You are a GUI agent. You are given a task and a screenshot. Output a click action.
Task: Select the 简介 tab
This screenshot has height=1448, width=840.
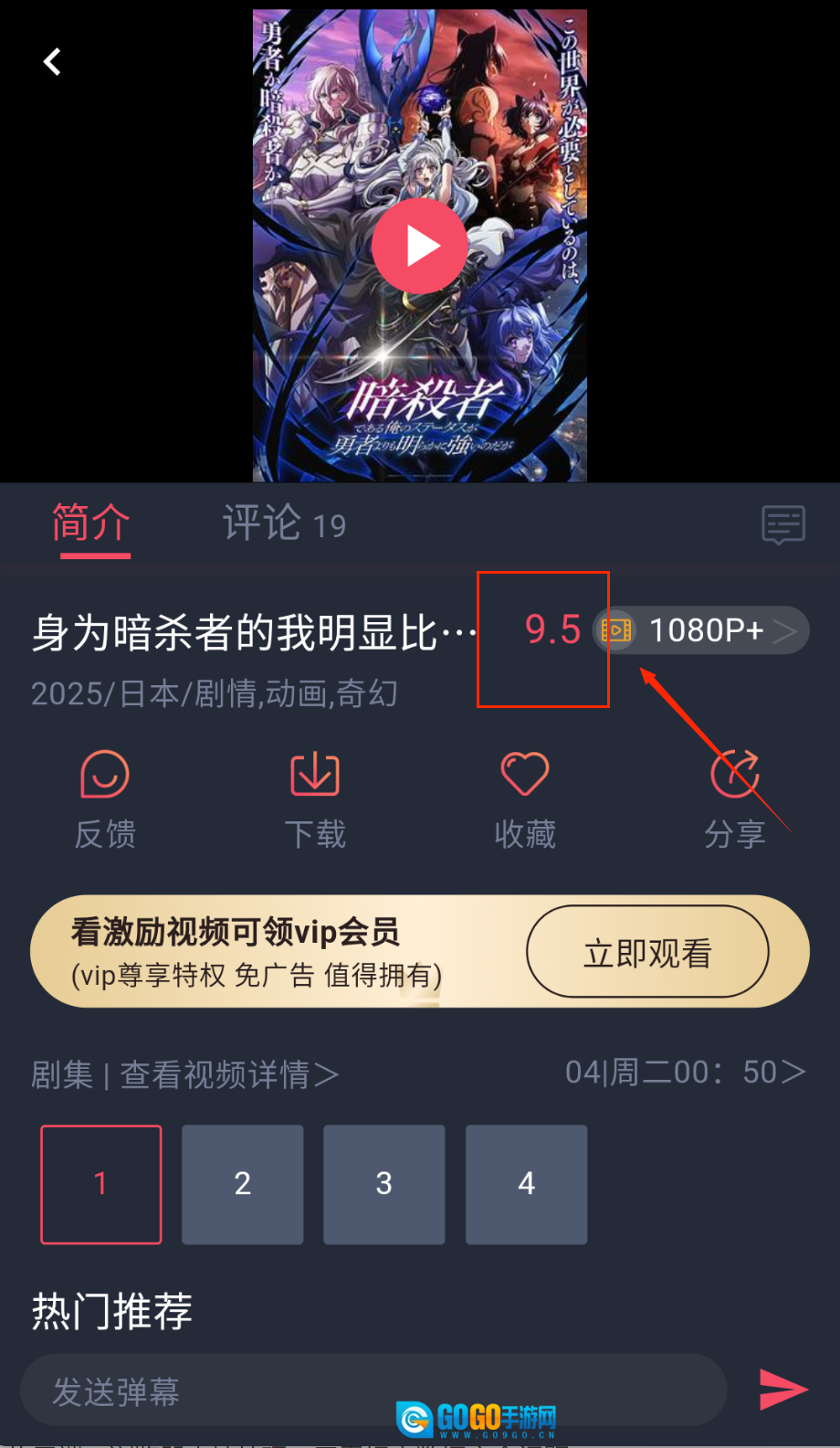point(90,524)
